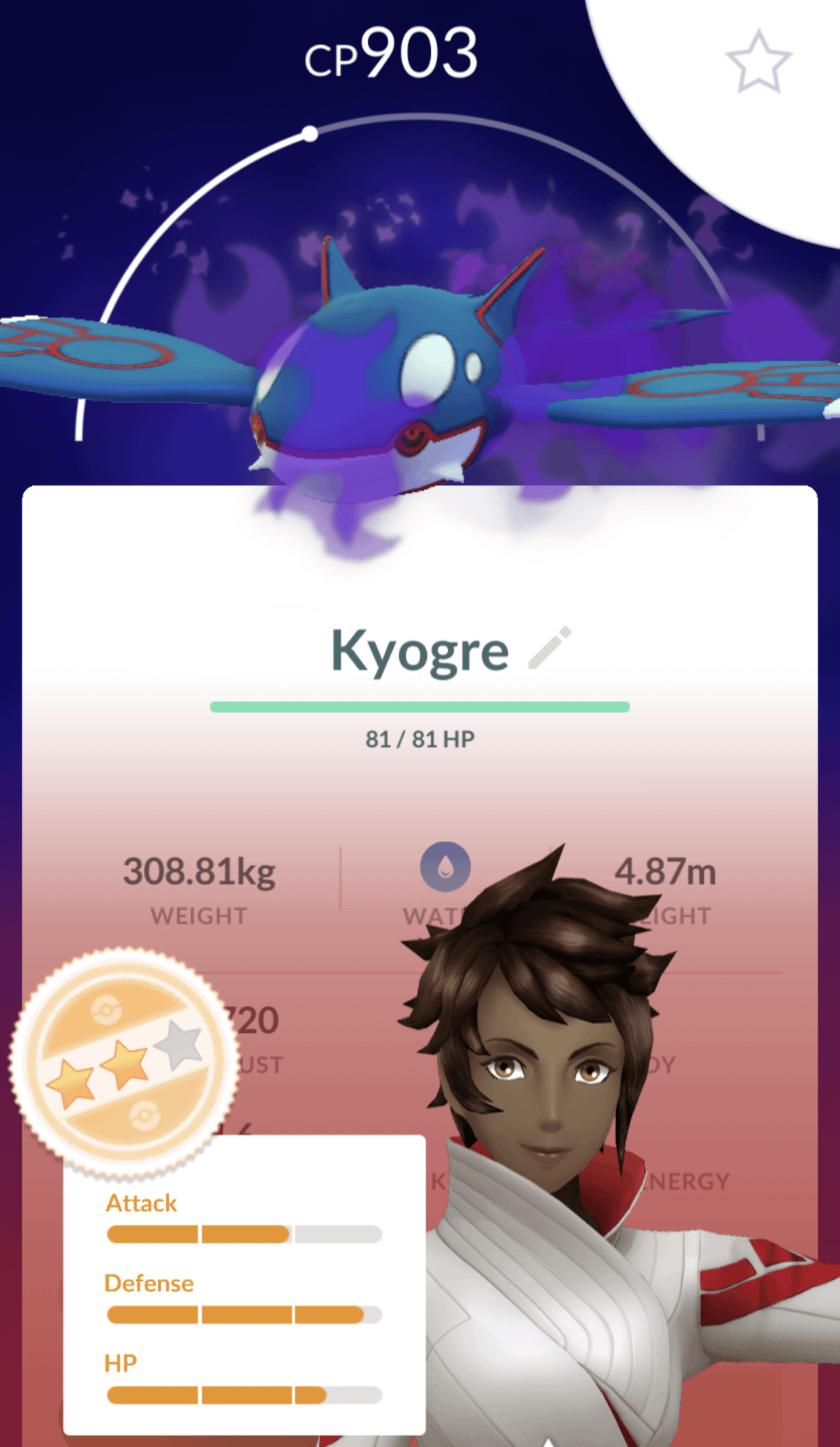Edit Kyogre's nickname with the pencil
Image resolution: width=840 pixels, height=1447 pixels.
pos(550,648)
